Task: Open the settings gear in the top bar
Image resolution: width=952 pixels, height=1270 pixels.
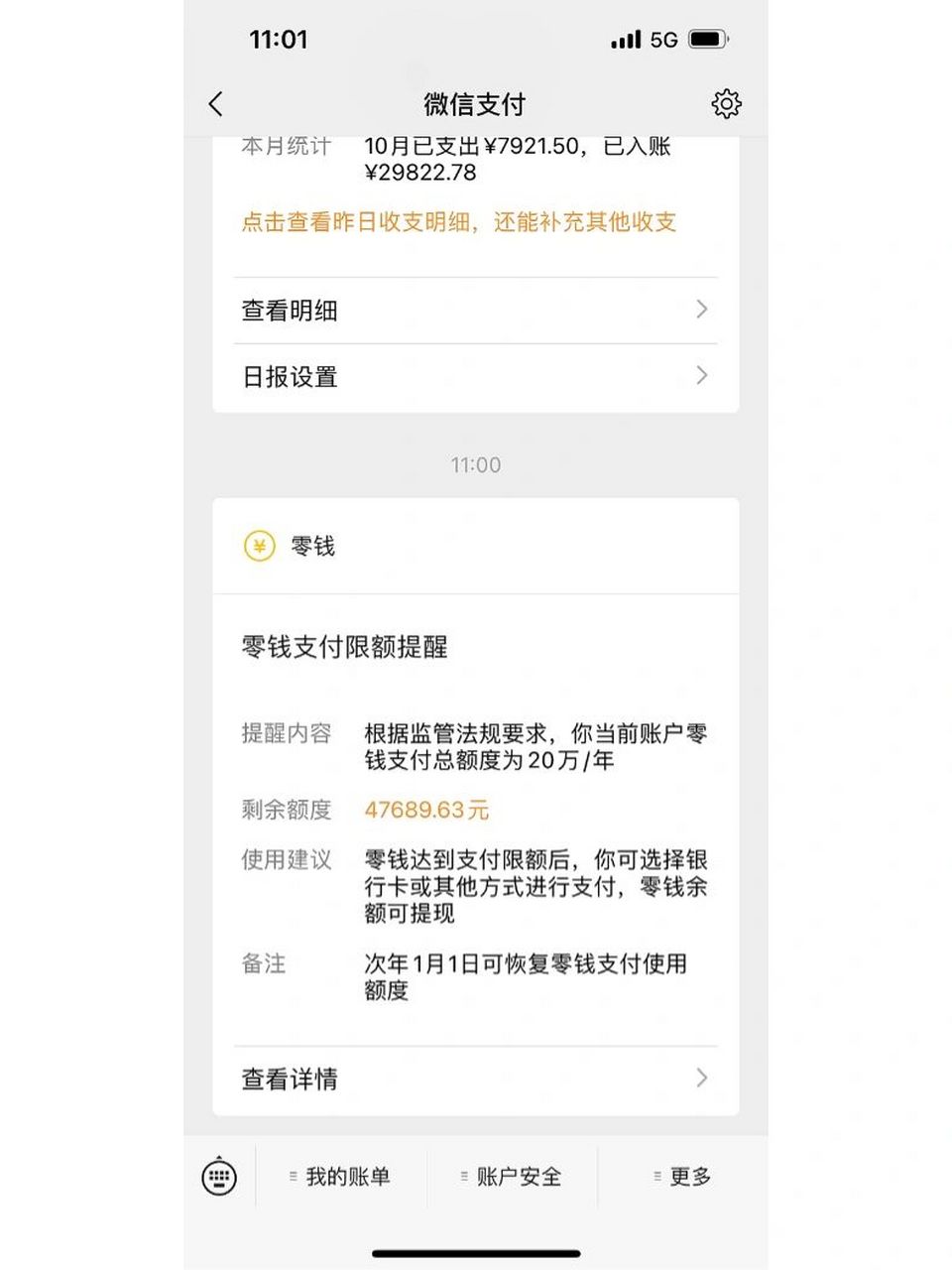Action: pos(727,103)
